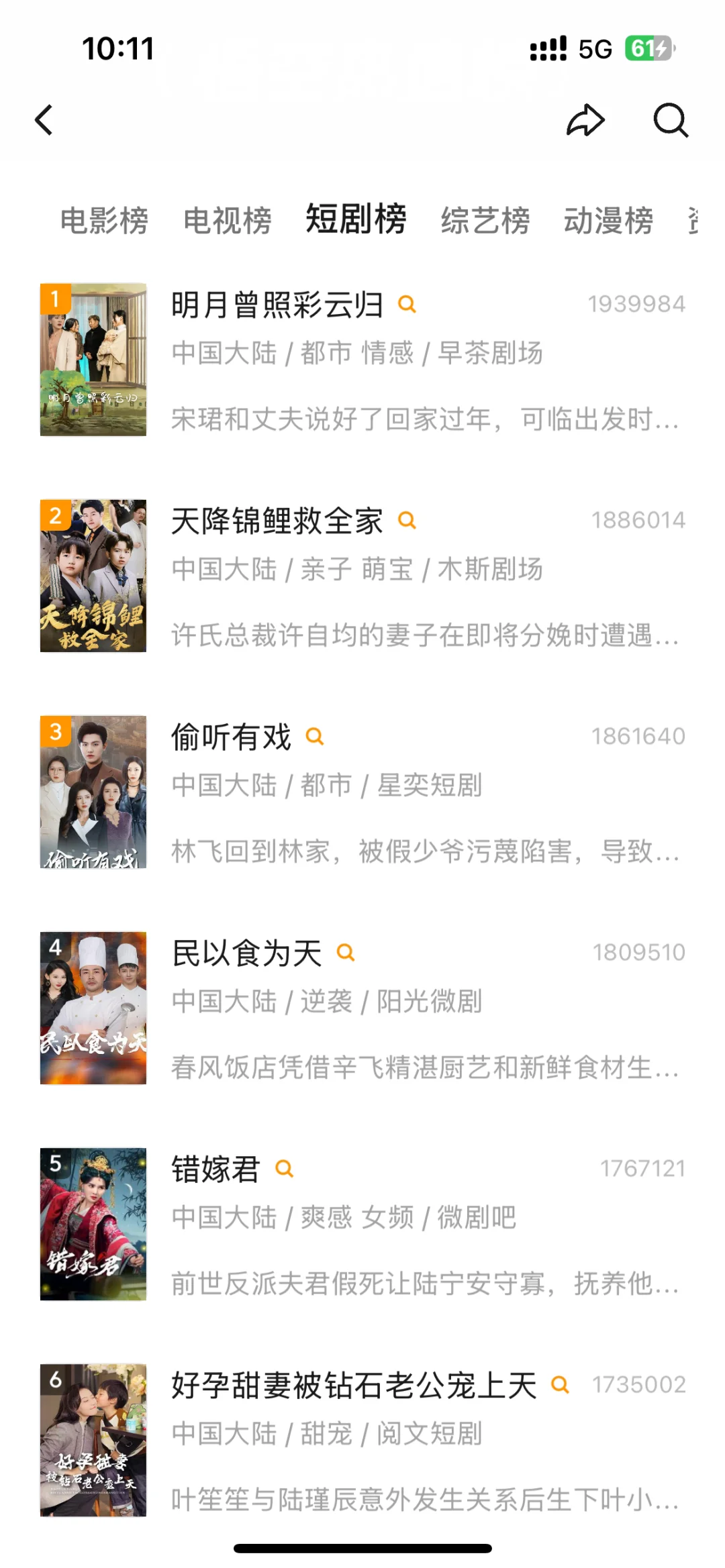Switch to the 电视榜 tab
Viewport: 725px width, 1568px height.
click(228, 221)
